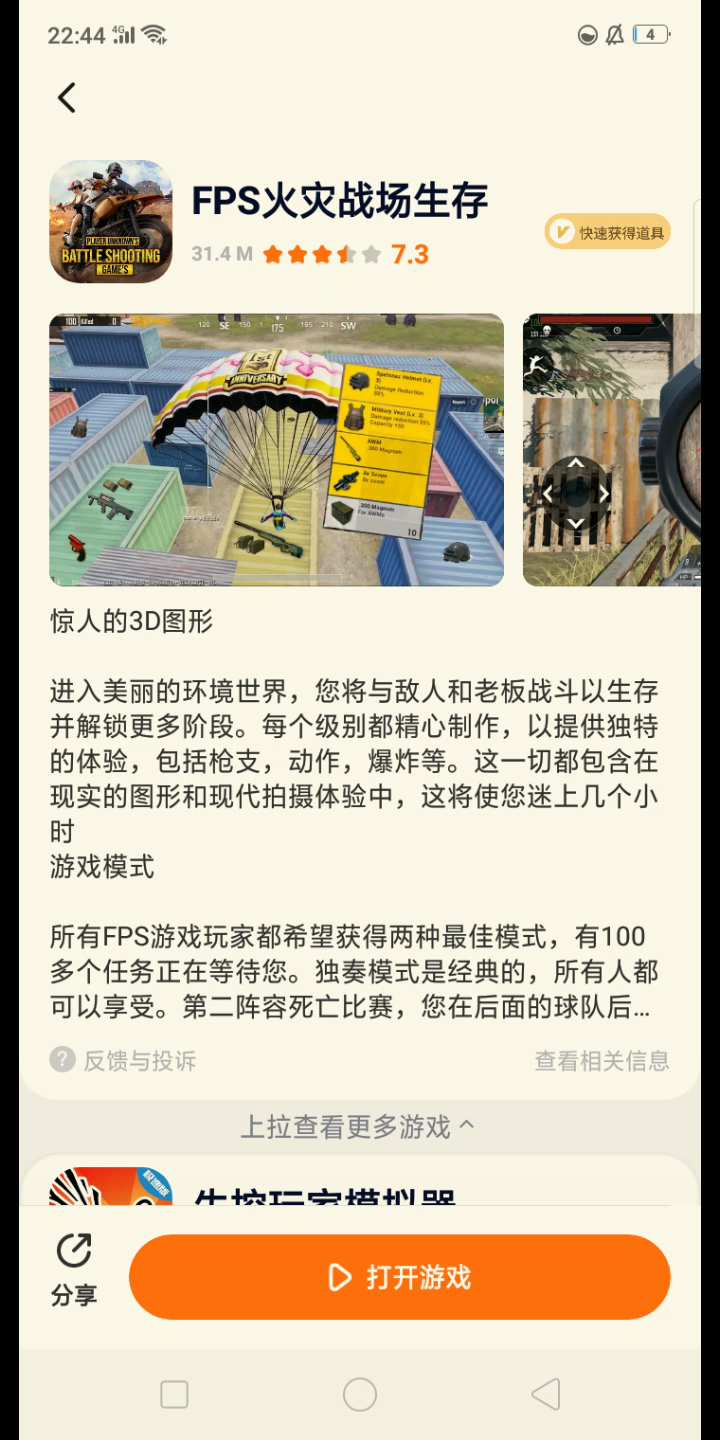The height and width of the screenshot is (1440, 720).
Task: Open the parachute gameplay screenshot
Action: [276, 450]
